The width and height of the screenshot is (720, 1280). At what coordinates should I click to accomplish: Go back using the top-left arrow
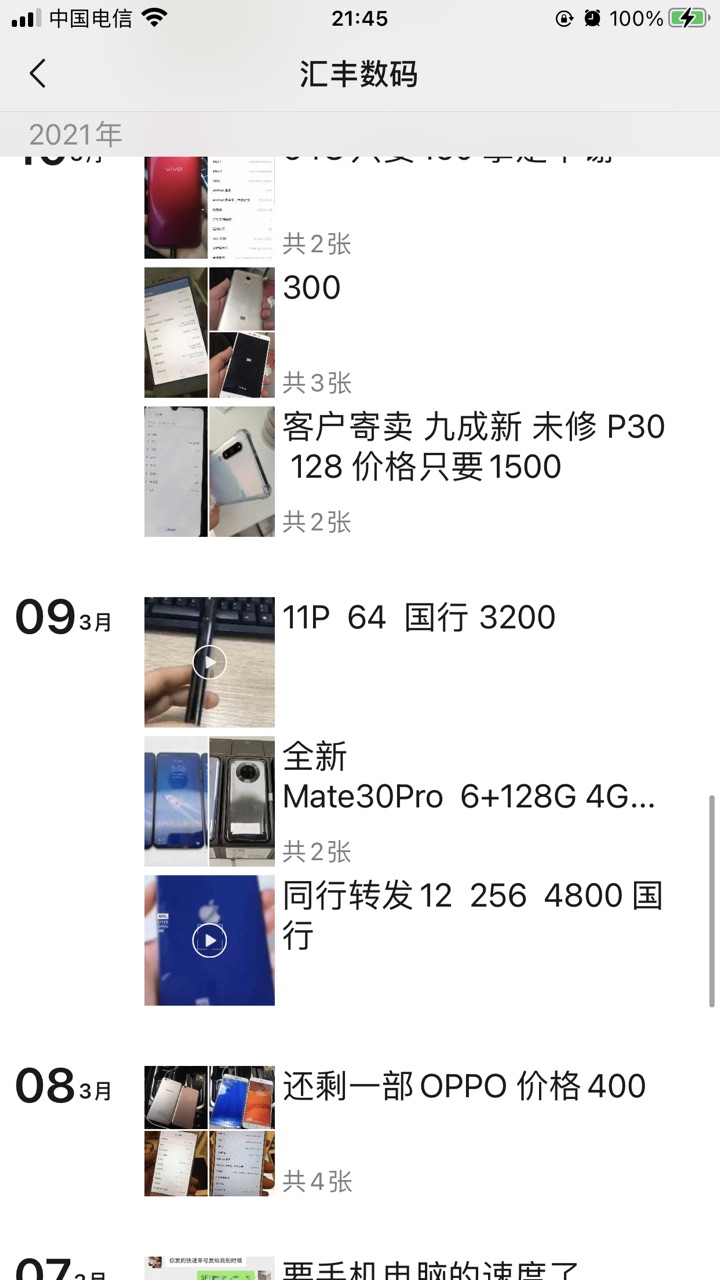38,73
